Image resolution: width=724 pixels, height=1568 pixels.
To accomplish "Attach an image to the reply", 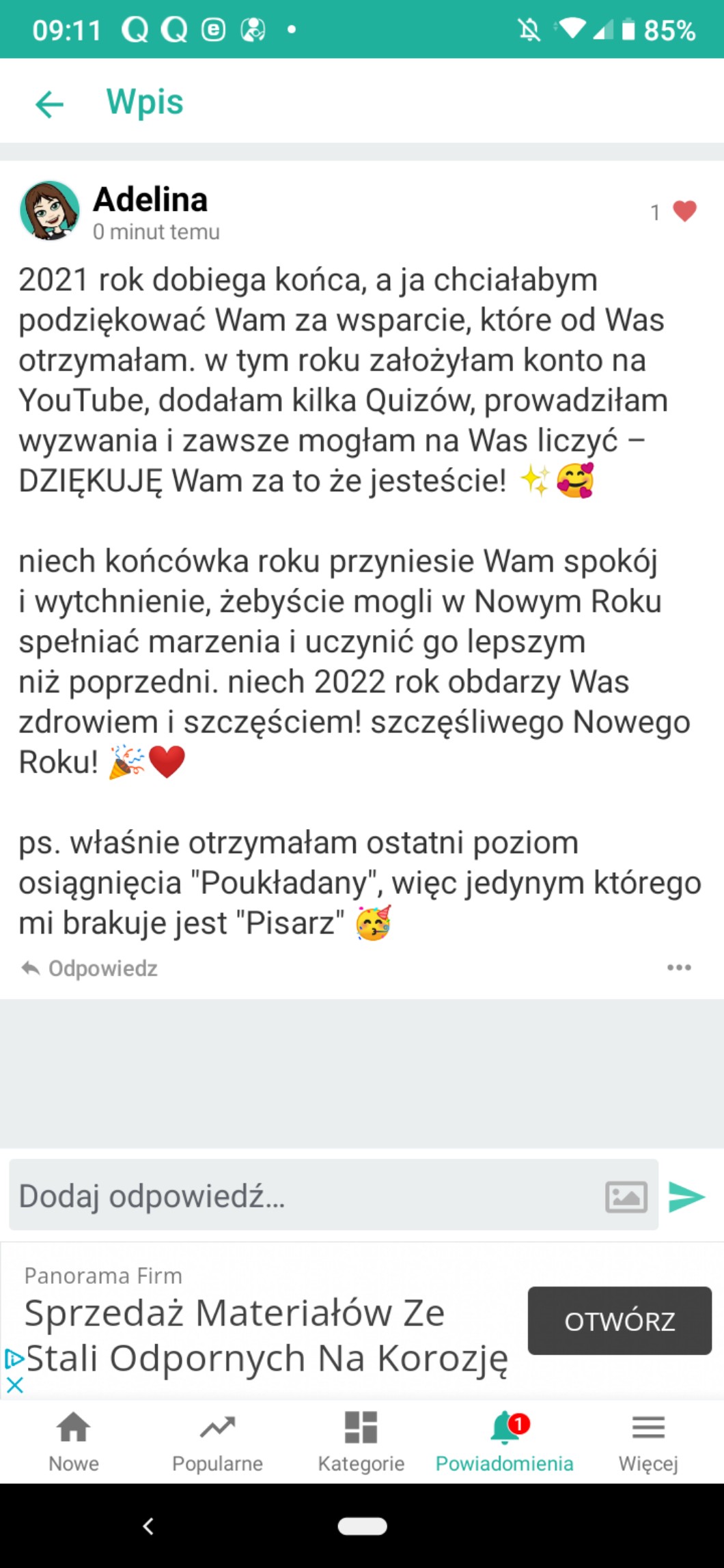I will [x=626, y=1196].
